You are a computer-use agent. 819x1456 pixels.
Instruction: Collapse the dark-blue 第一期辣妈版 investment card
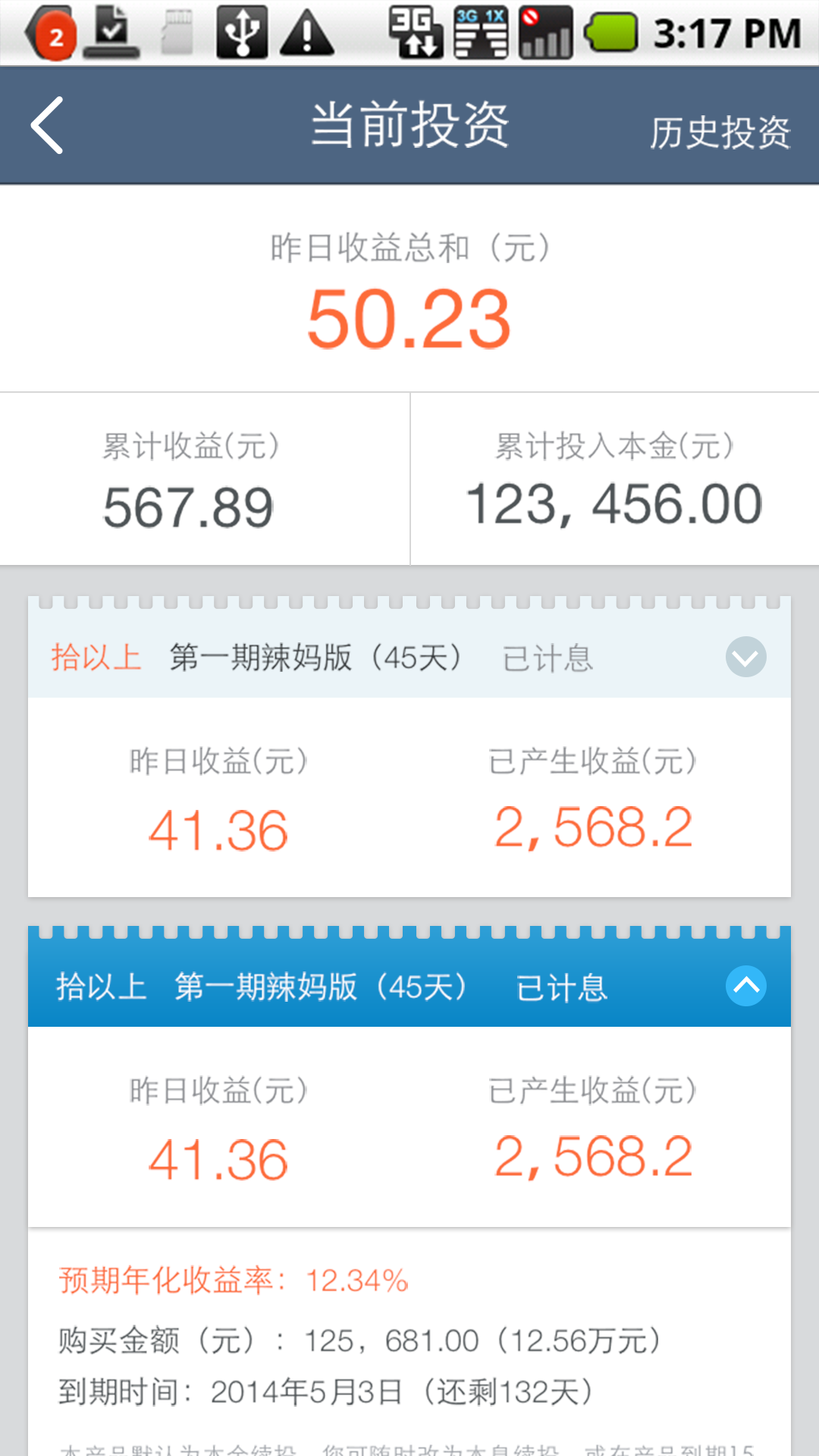[745, 986]
